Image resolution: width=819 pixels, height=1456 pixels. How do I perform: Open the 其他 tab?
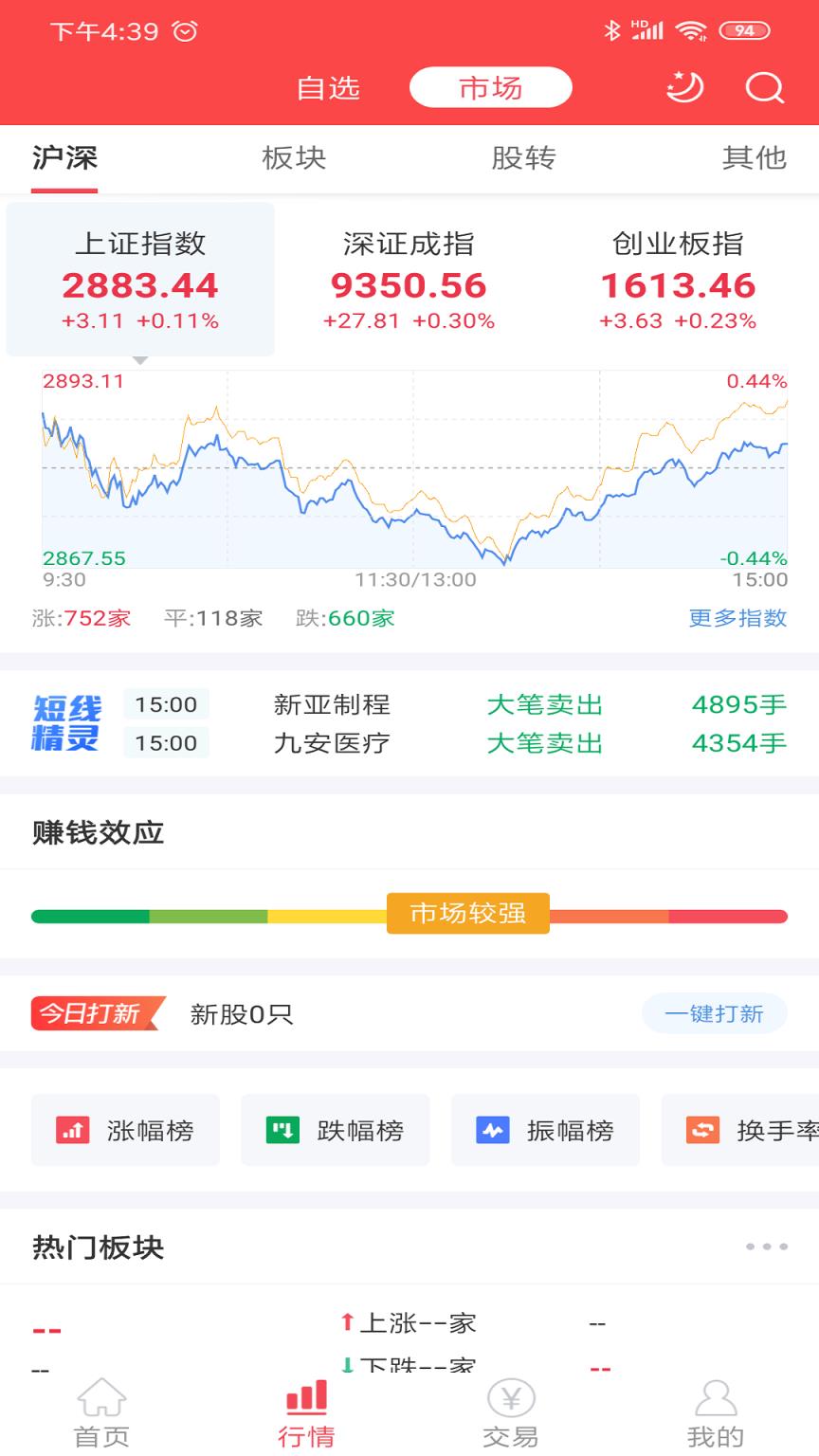(754, 159)
